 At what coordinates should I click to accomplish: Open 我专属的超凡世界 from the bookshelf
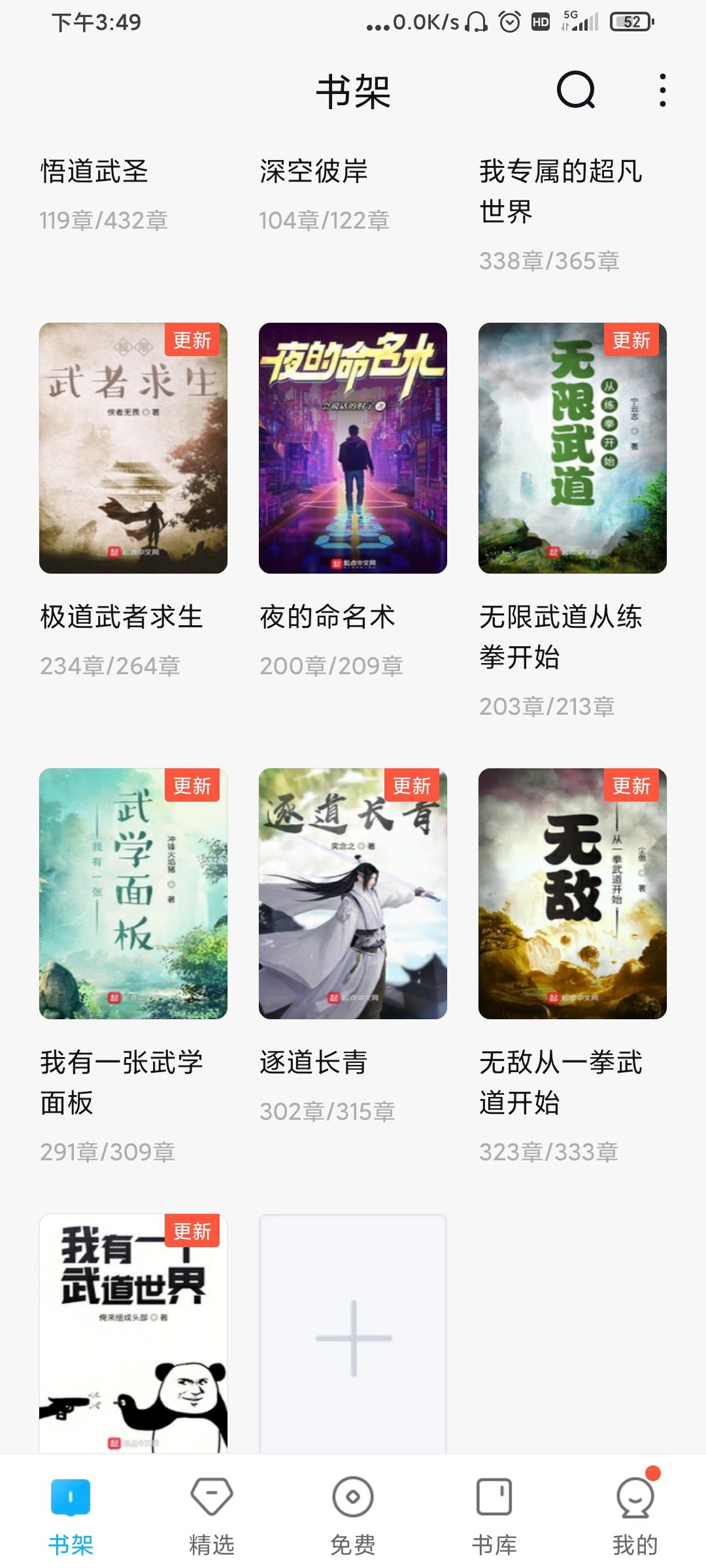[560, 191]
